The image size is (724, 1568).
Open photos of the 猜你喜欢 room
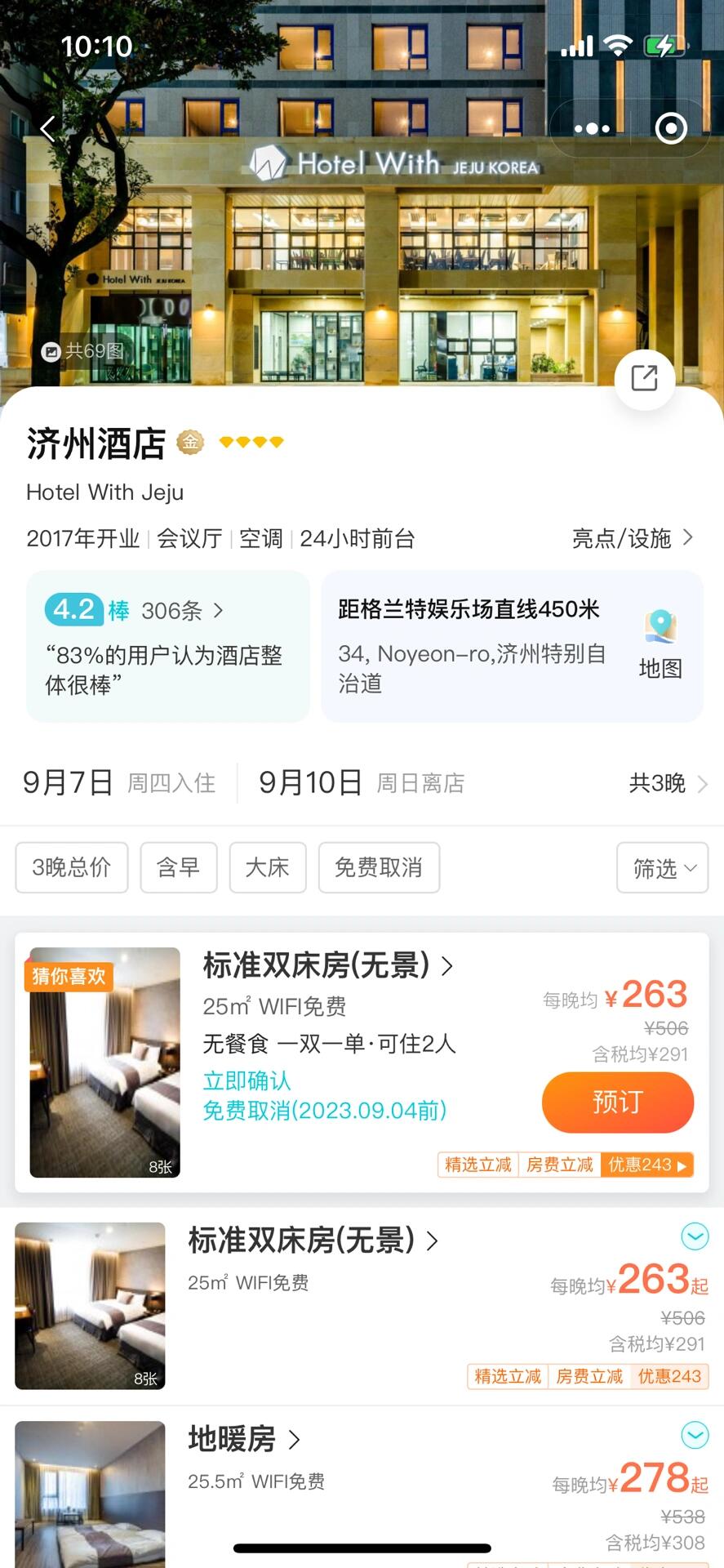105,1062
